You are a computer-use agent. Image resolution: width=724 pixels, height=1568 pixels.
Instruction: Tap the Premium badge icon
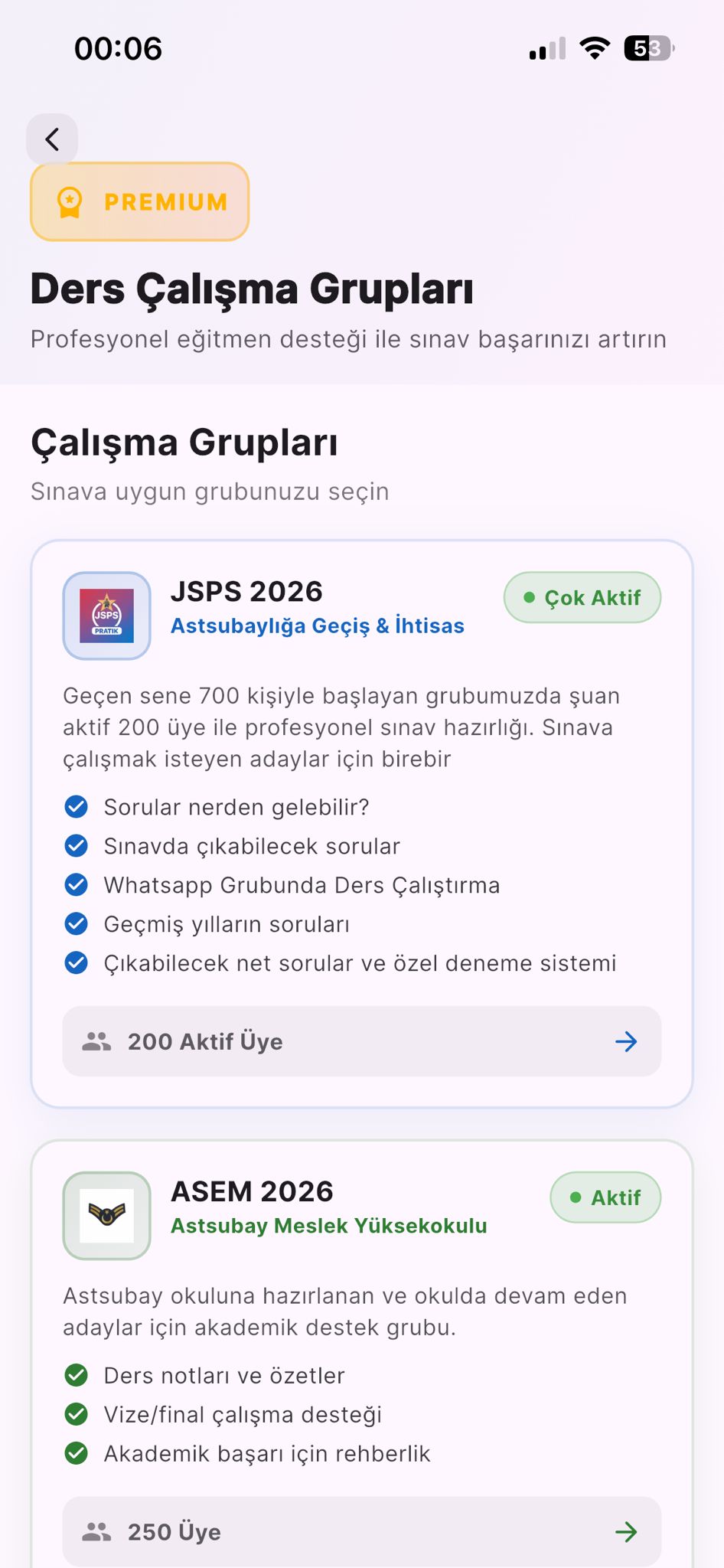point(71,202)
